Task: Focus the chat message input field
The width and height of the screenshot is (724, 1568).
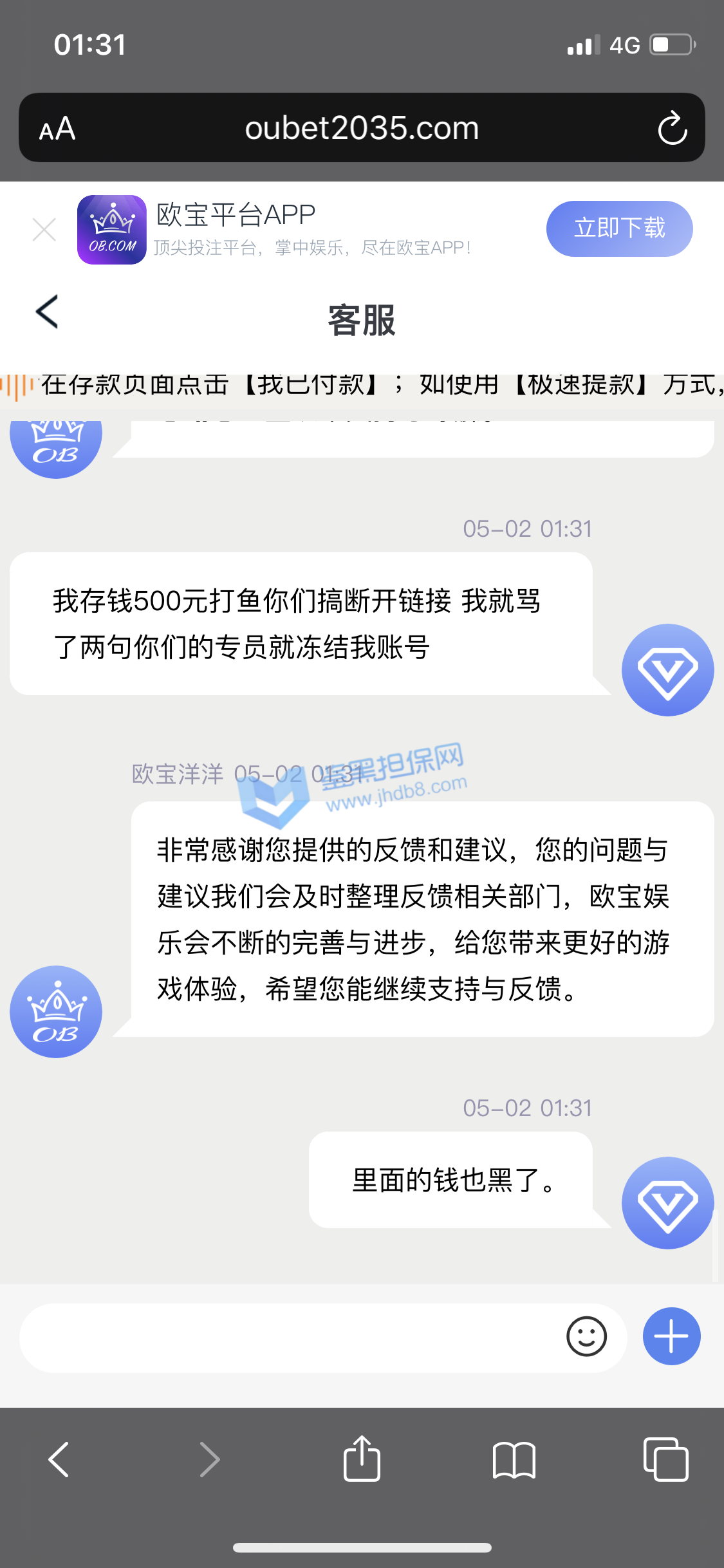Action: (x=290, y=1337)
